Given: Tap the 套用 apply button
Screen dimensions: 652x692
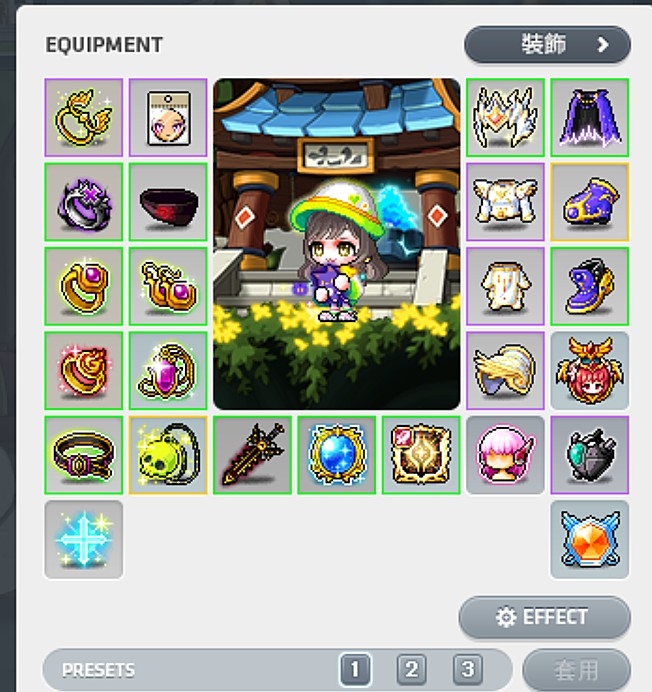Looking at the screenshot, I should 576,669.
